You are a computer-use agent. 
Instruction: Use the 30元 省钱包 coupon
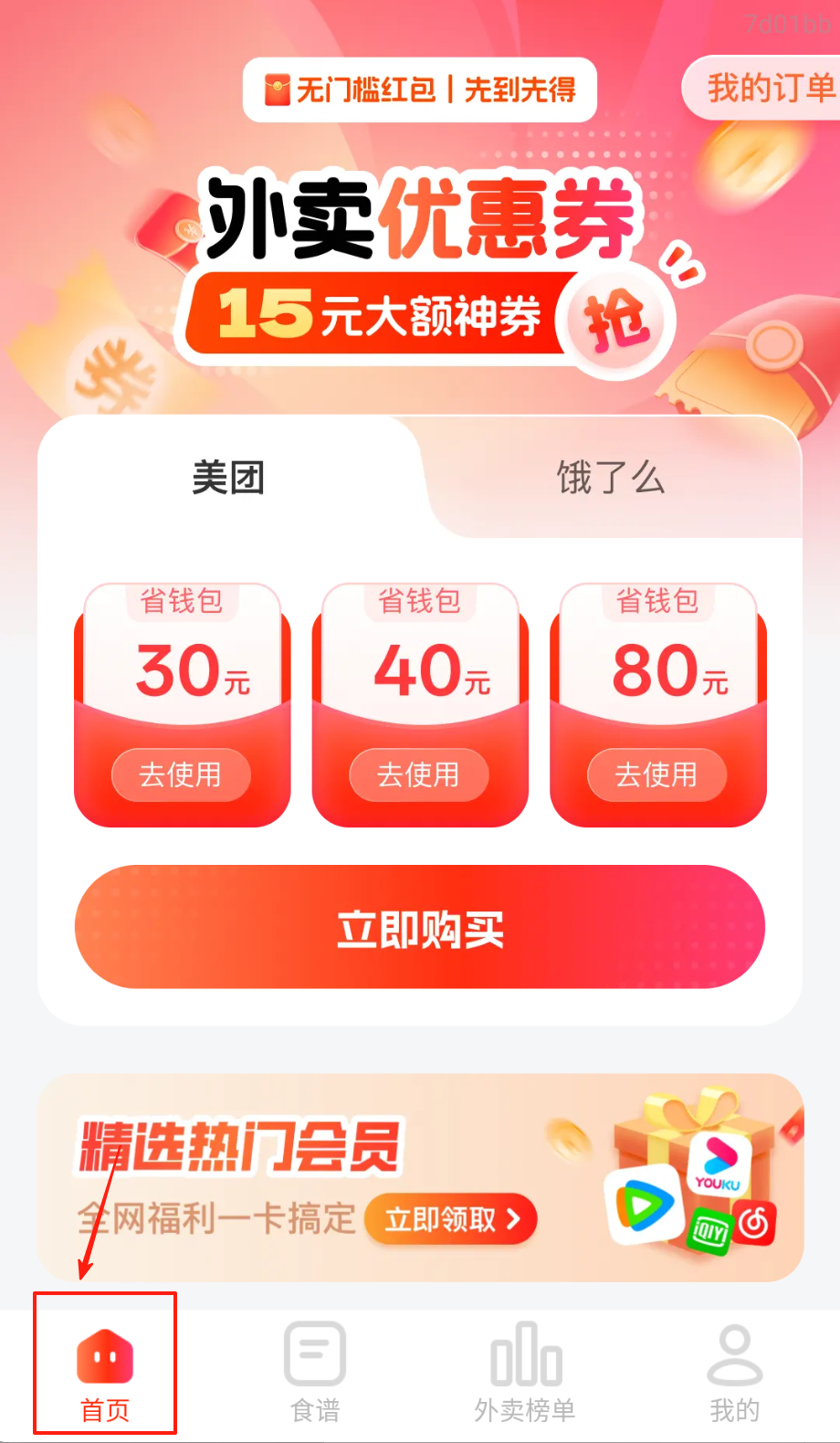(x=181, y=774)
